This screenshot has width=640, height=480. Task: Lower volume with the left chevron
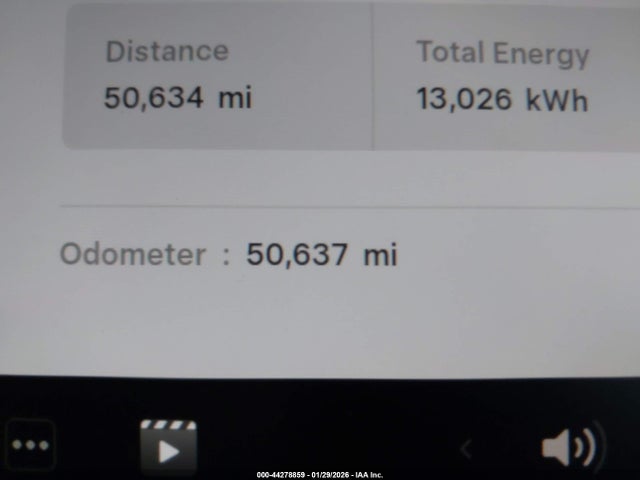[x=466, y=449]
